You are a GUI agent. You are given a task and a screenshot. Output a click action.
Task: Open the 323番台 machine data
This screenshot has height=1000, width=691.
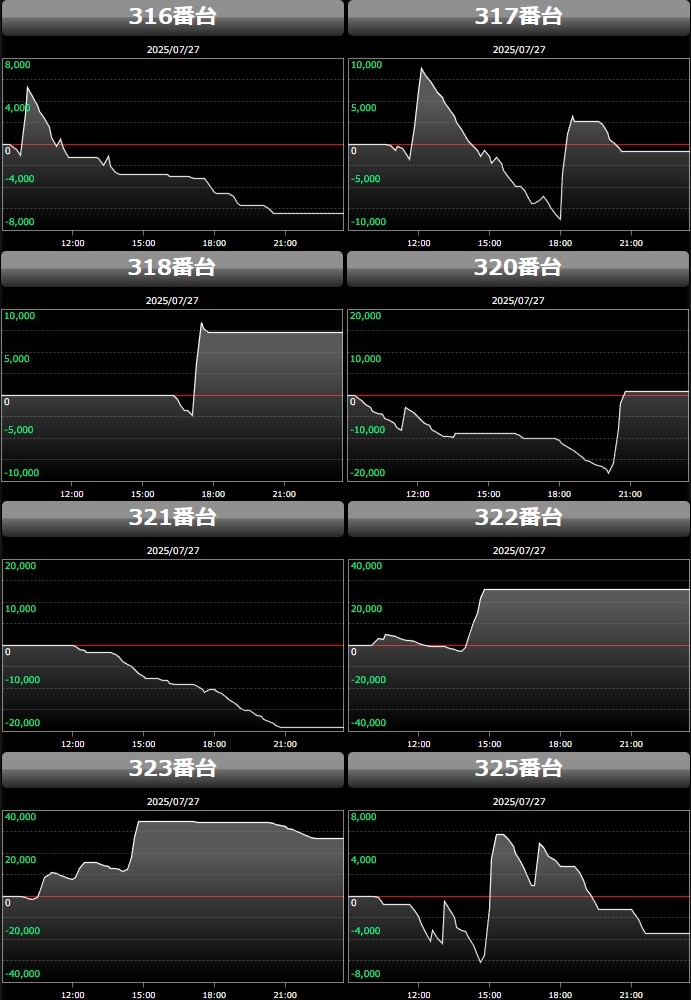[x=173, y=768]
